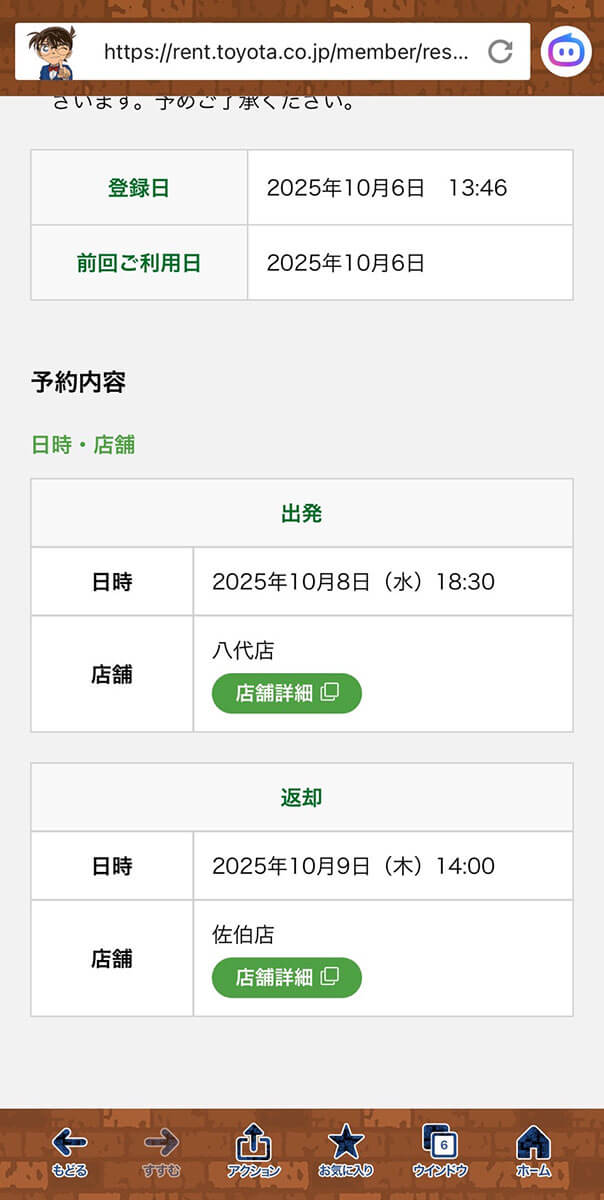Open store details for 八代店
Screen dimensions: 604x1200
point(286,693)
